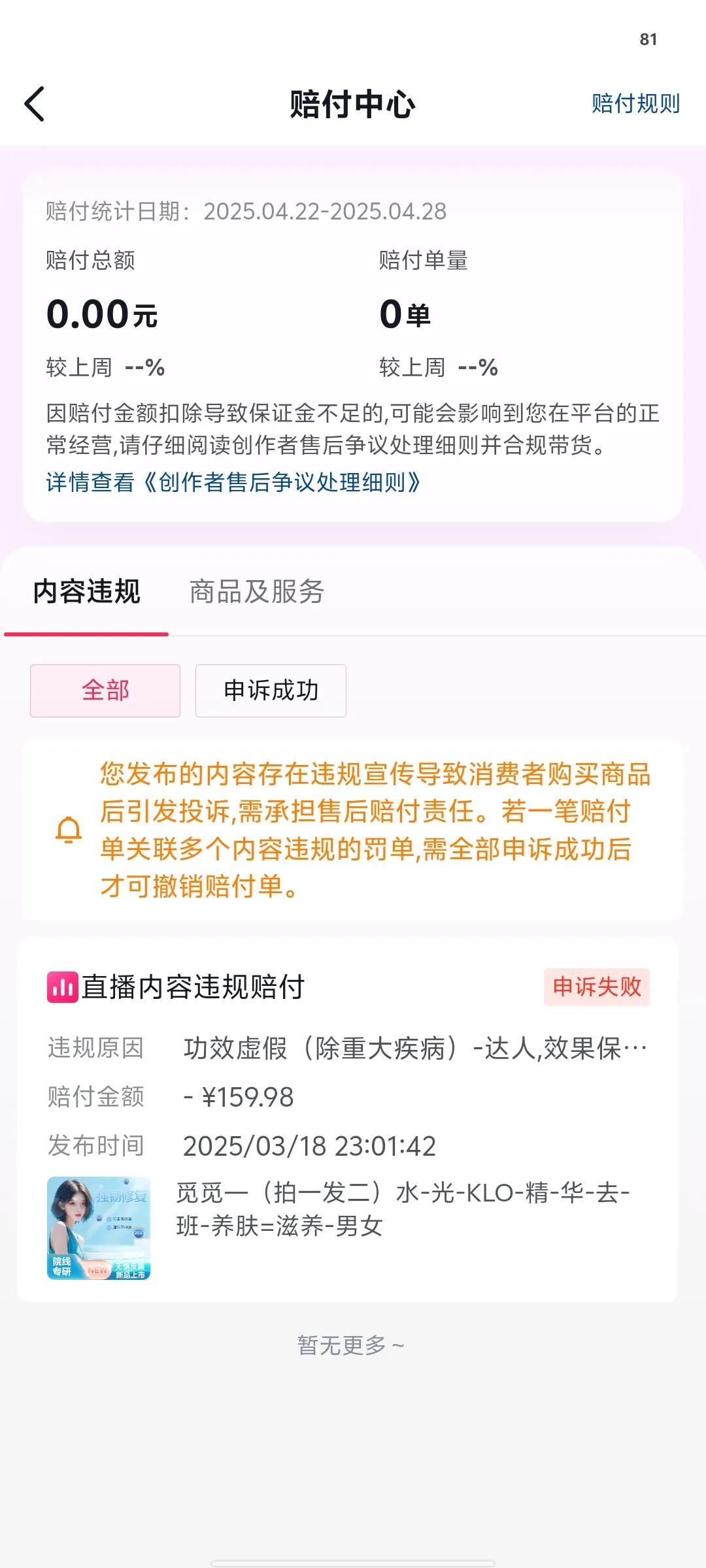The width and height of the screenshot is (706, 1568).
Task: Filter by 全部 chip
Action: tap(105, 691)
